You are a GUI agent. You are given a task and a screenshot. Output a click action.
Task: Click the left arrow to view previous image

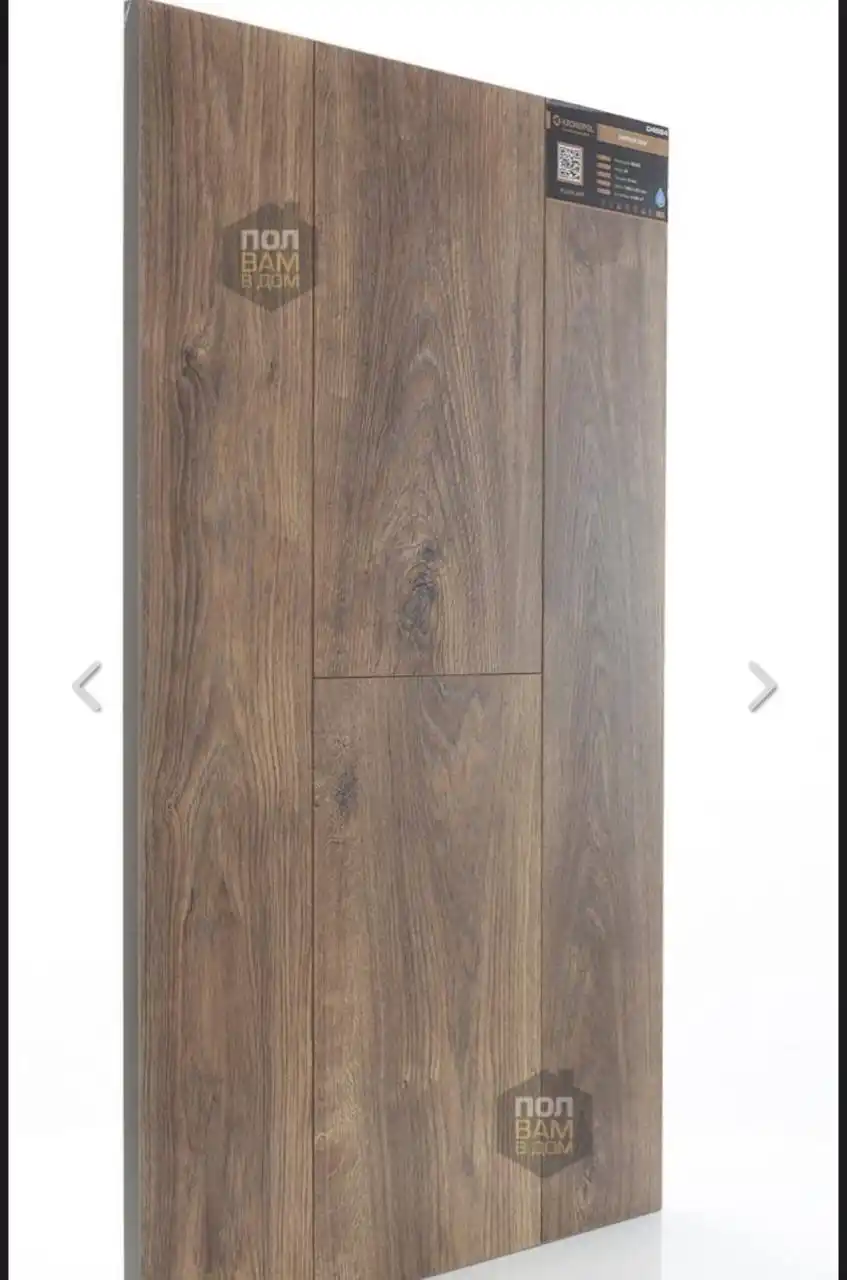(x=87, y=685)
